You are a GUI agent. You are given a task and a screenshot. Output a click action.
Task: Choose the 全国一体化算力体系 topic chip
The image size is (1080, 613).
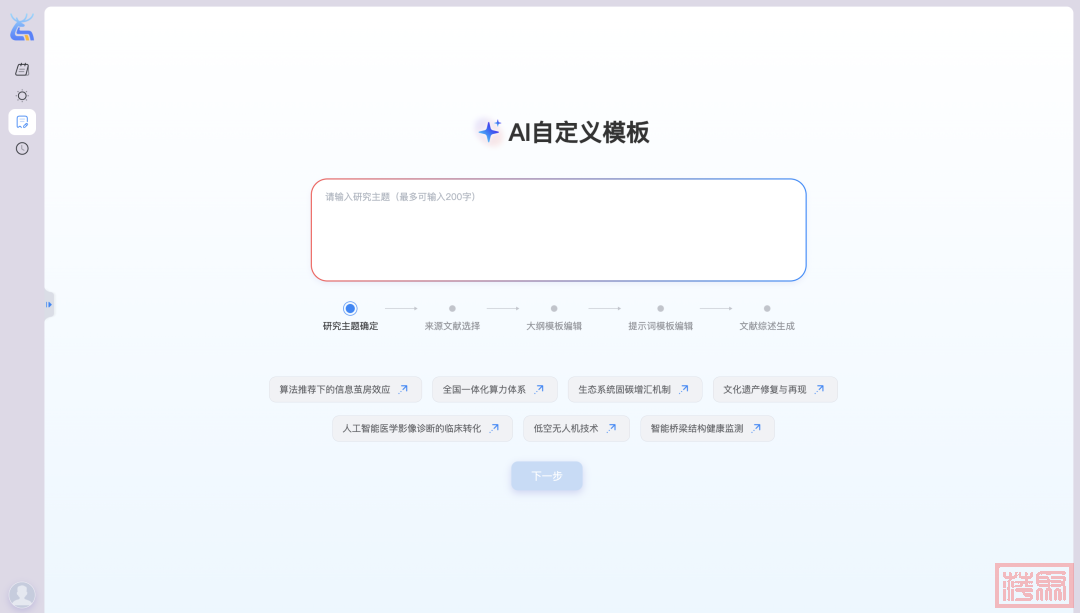(x=494, y=390)
